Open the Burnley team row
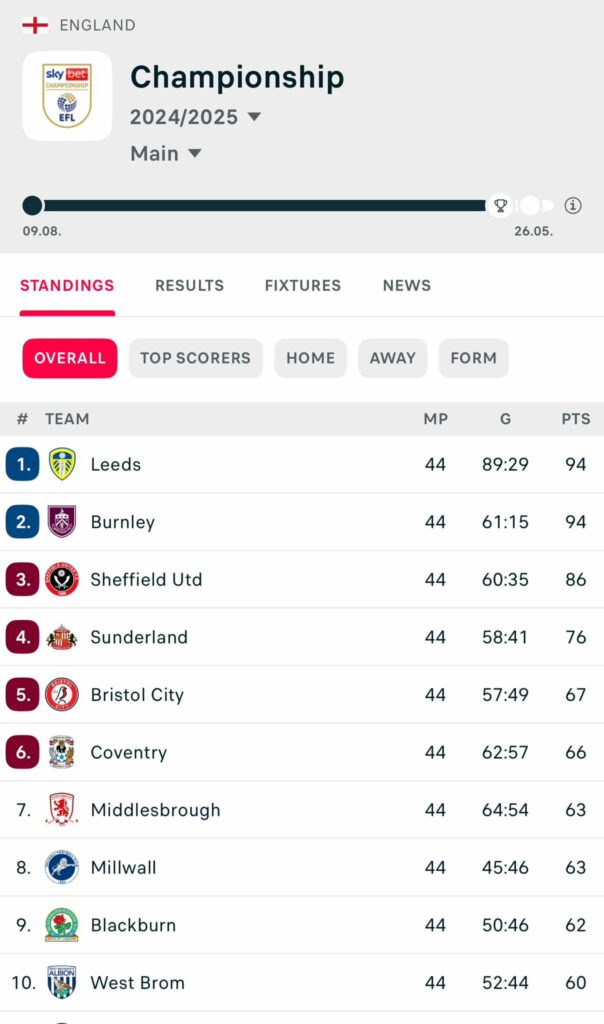 pyautogui.click(x=302, y=522)
